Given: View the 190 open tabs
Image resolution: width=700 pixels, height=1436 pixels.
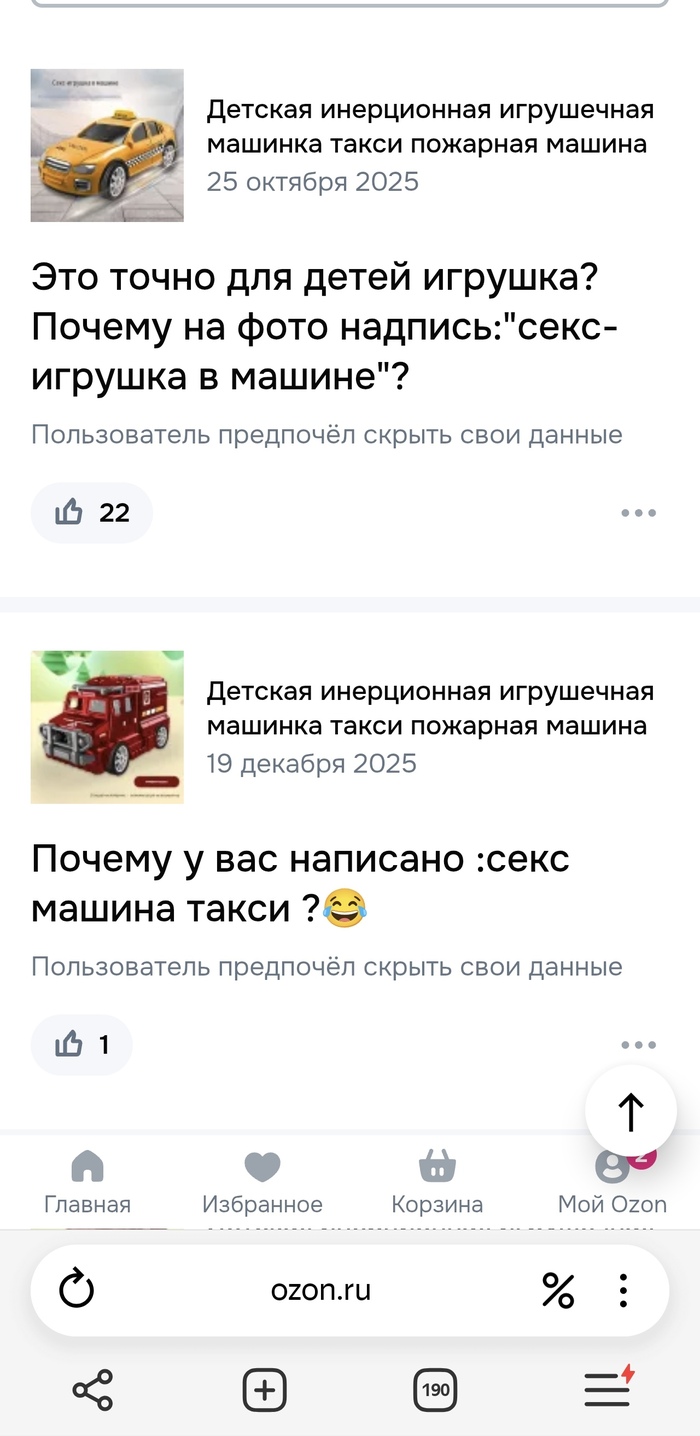Looking at the screenshot, I should 435,1390.
